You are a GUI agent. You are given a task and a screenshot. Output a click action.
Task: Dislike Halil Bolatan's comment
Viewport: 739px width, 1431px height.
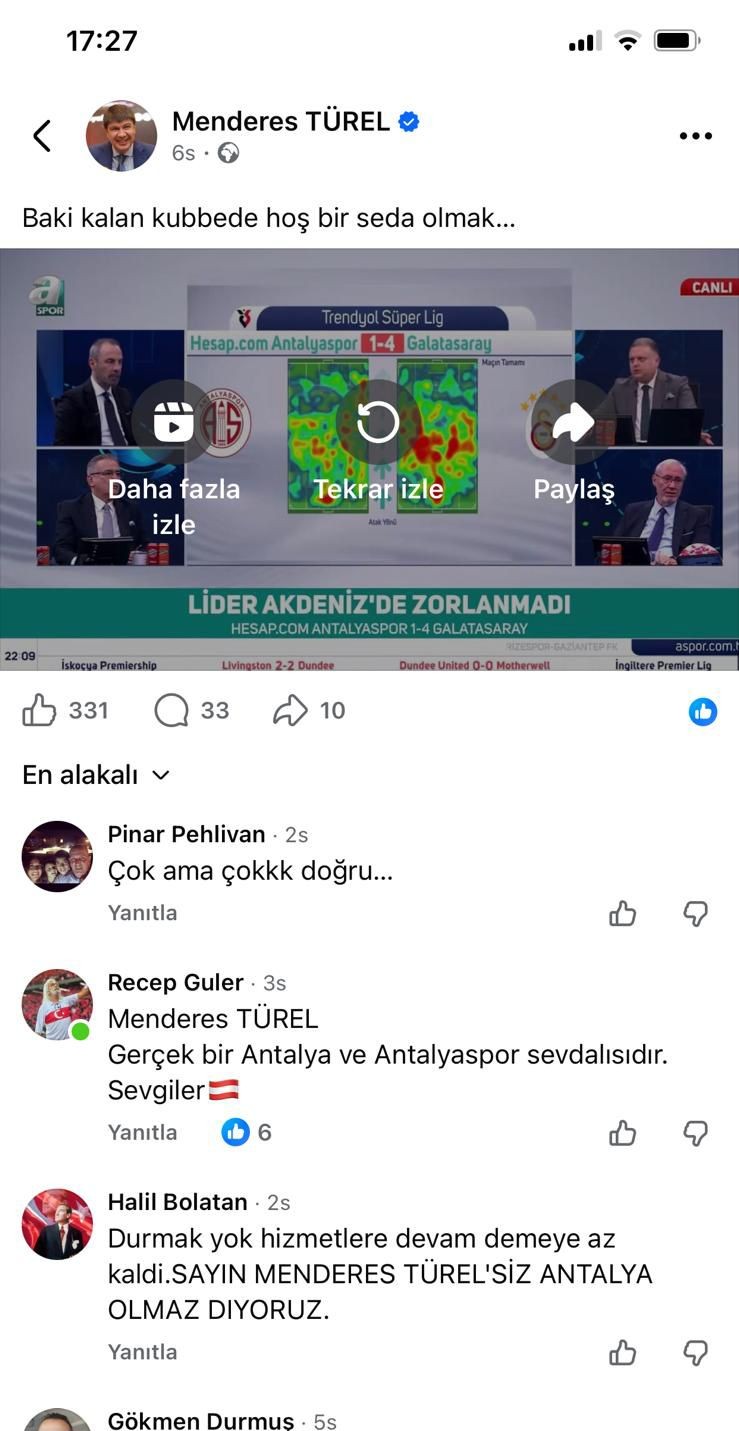[x=695, y=1352]
